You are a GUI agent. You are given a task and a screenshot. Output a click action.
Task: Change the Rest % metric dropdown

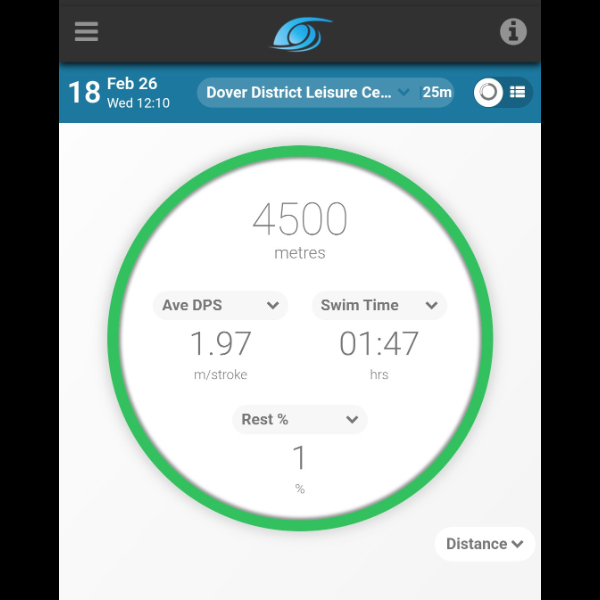pos(299,419)
